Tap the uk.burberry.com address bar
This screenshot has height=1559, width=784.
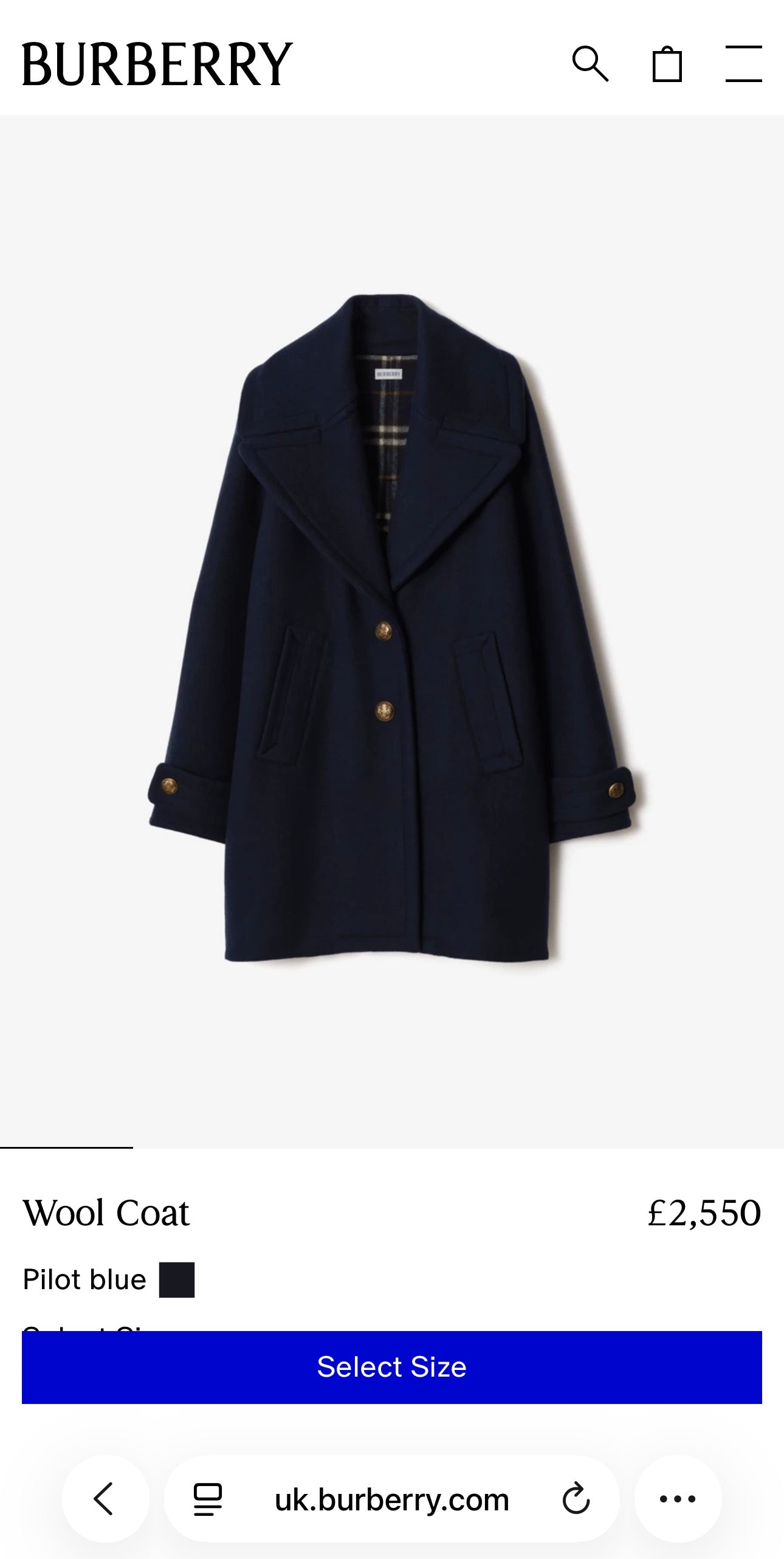(x=392, y=1497)
